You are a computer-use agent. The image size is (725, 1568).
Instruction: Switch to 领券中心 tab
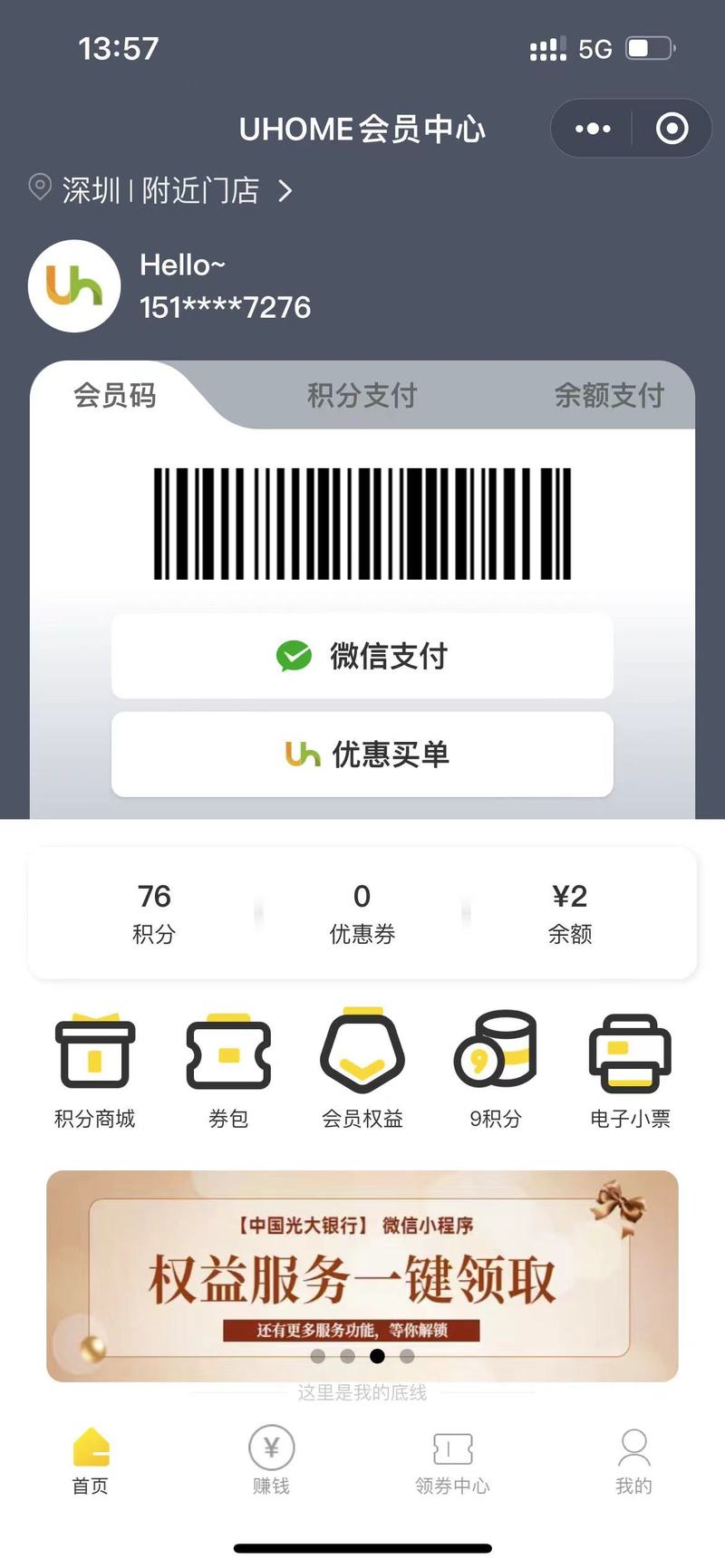tap(452, 1460)
